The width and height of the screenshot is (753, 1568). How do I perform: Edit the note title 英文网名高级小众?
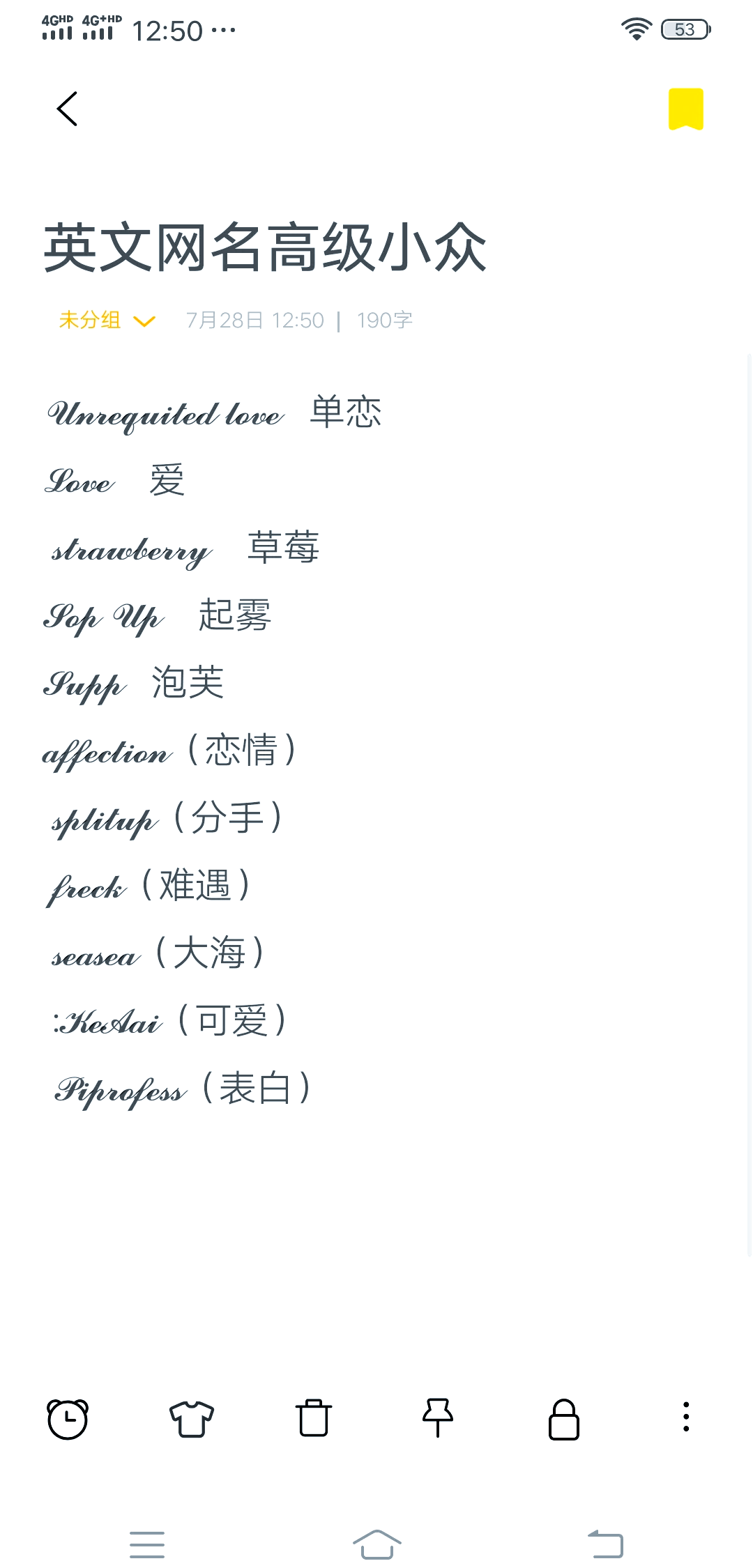tap(265, 248)
